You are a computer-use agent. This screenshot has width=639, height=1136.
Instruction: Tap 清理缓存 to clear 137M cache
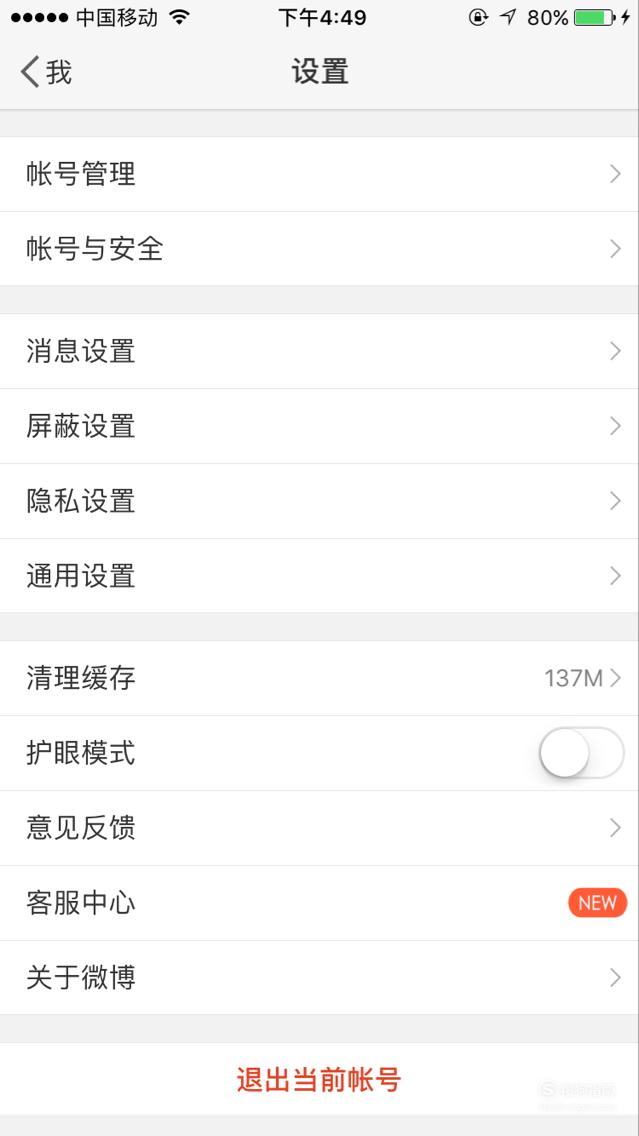point(320,678)
